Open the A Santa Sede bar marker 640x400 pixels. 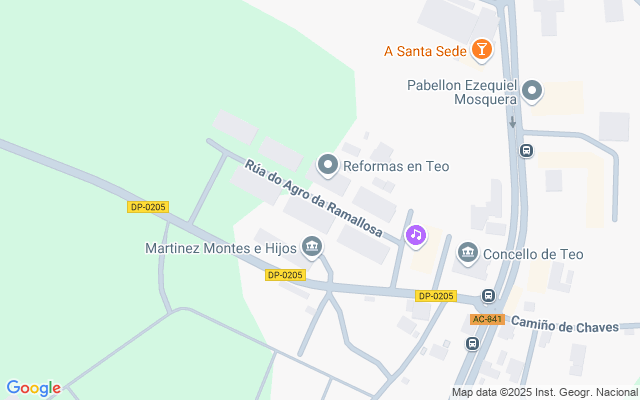[482, 49]
